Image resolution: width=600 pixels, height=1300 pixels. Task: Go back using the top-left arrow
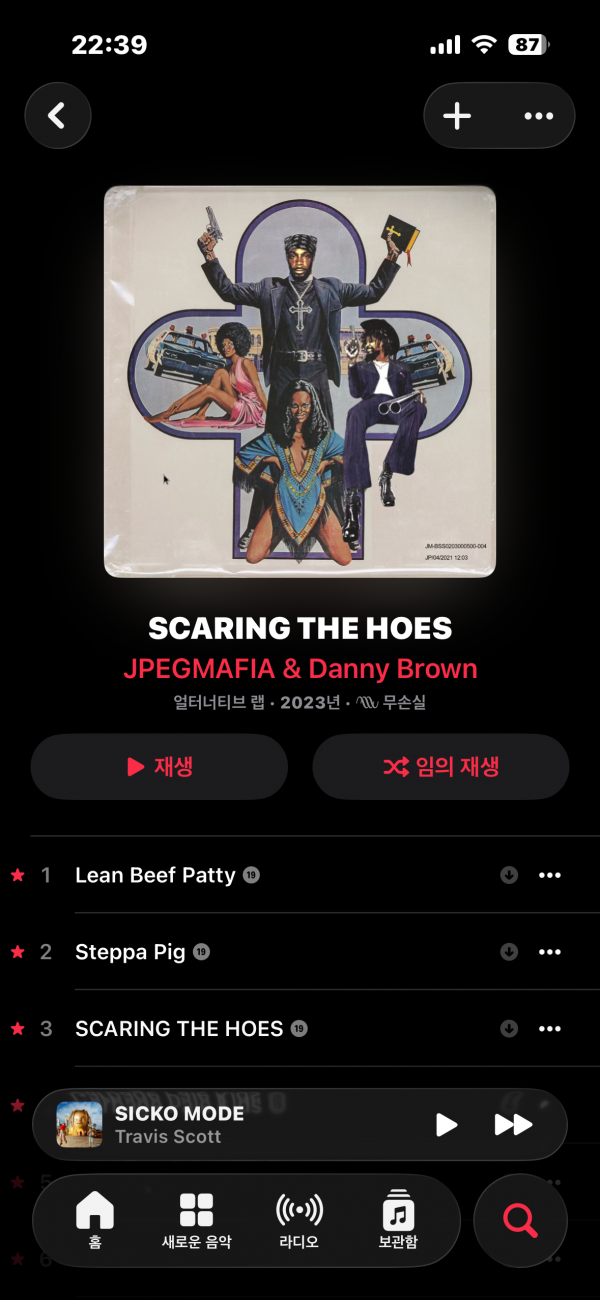[58, 116]
